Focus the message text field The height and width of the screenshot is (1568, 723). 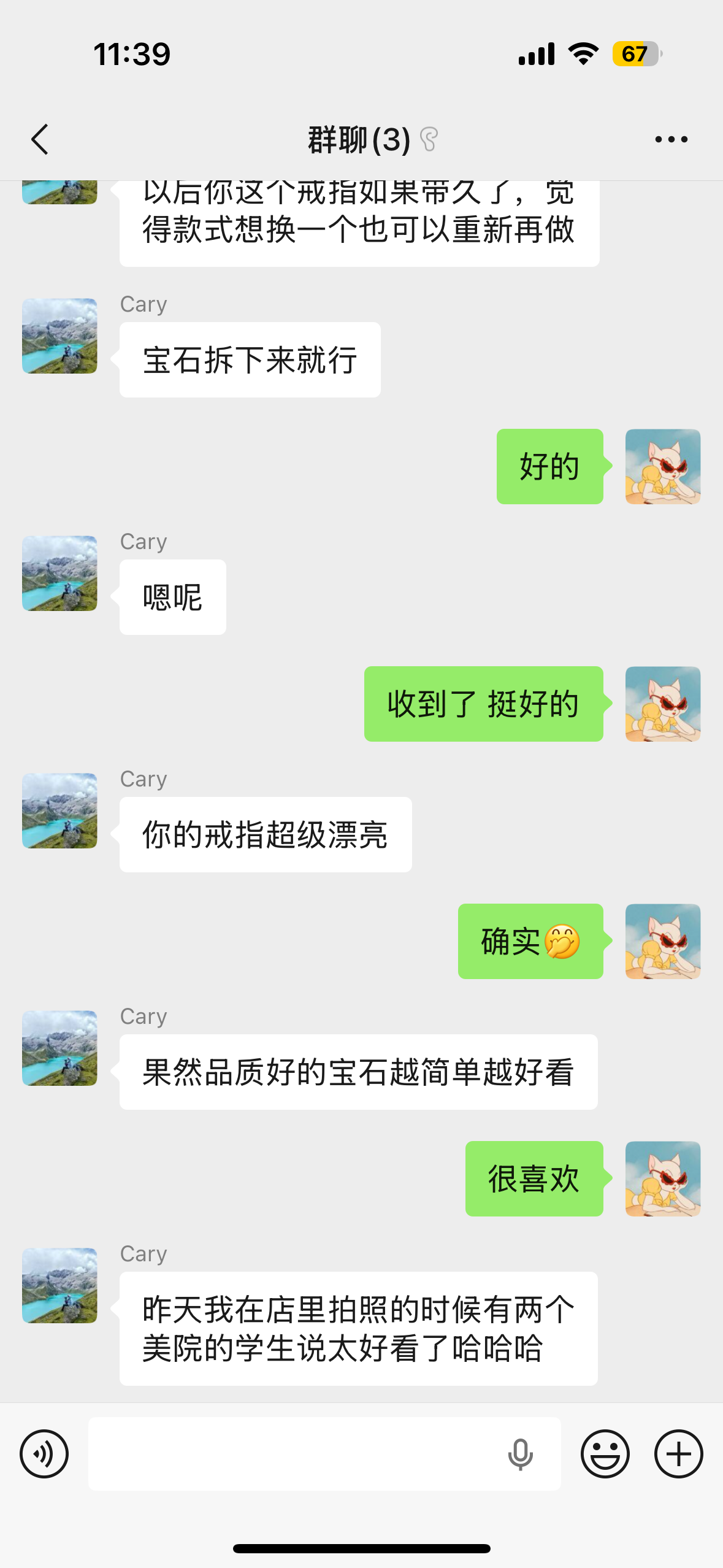(x=294, y=1453)
